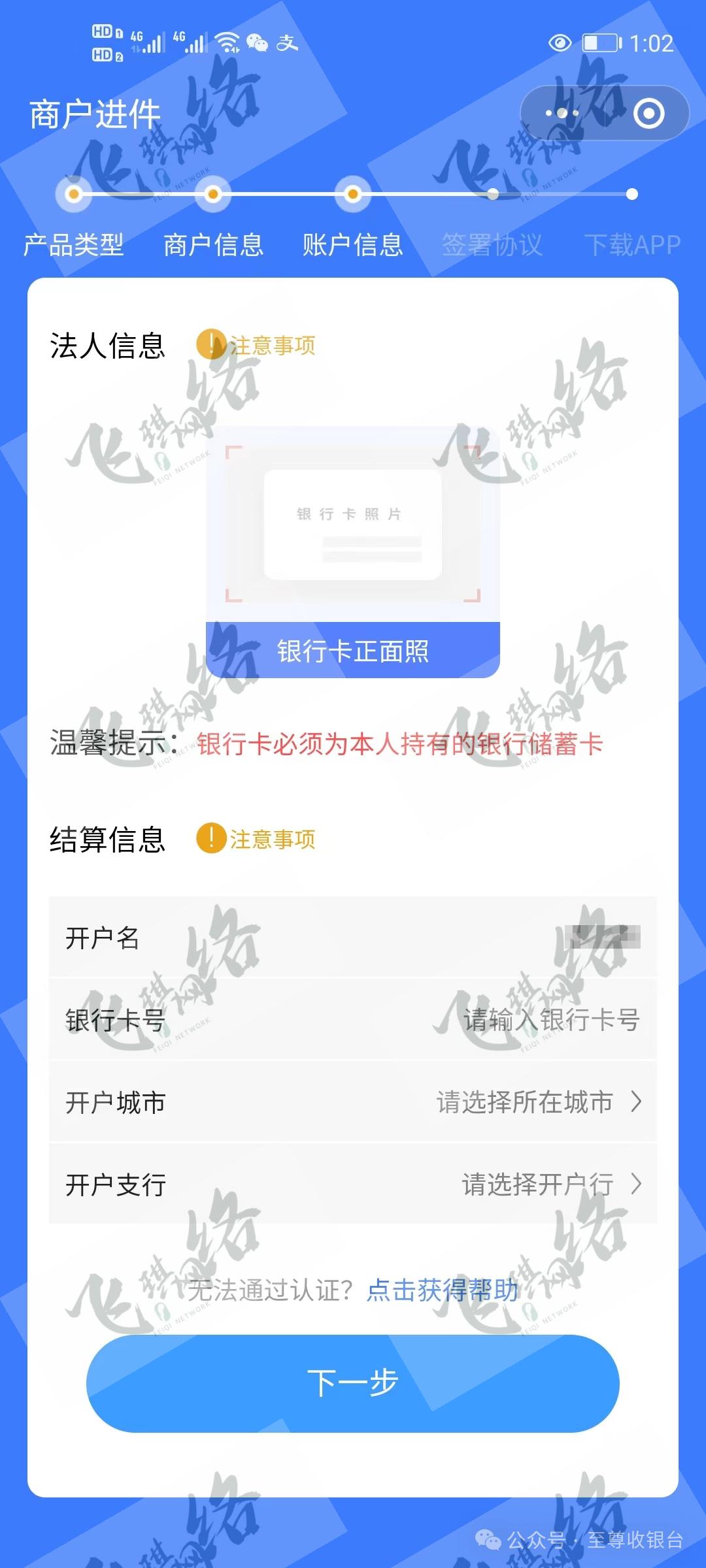
Task: Close the mini program with the circle button
Action: [x=648, y=114]
